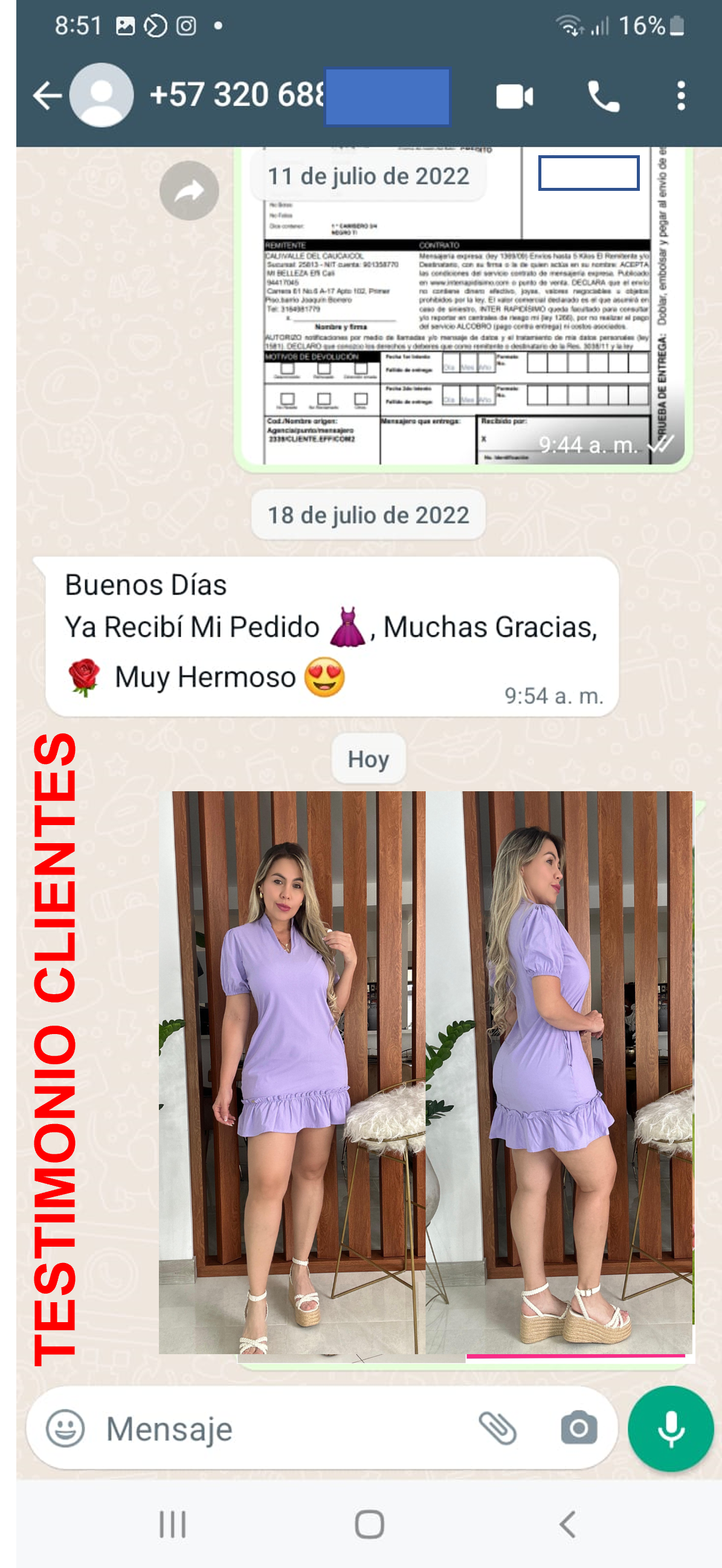Record a voice message
Image resolution: width=722 pixels, height=1568 pixels.
click(670, 1428)
